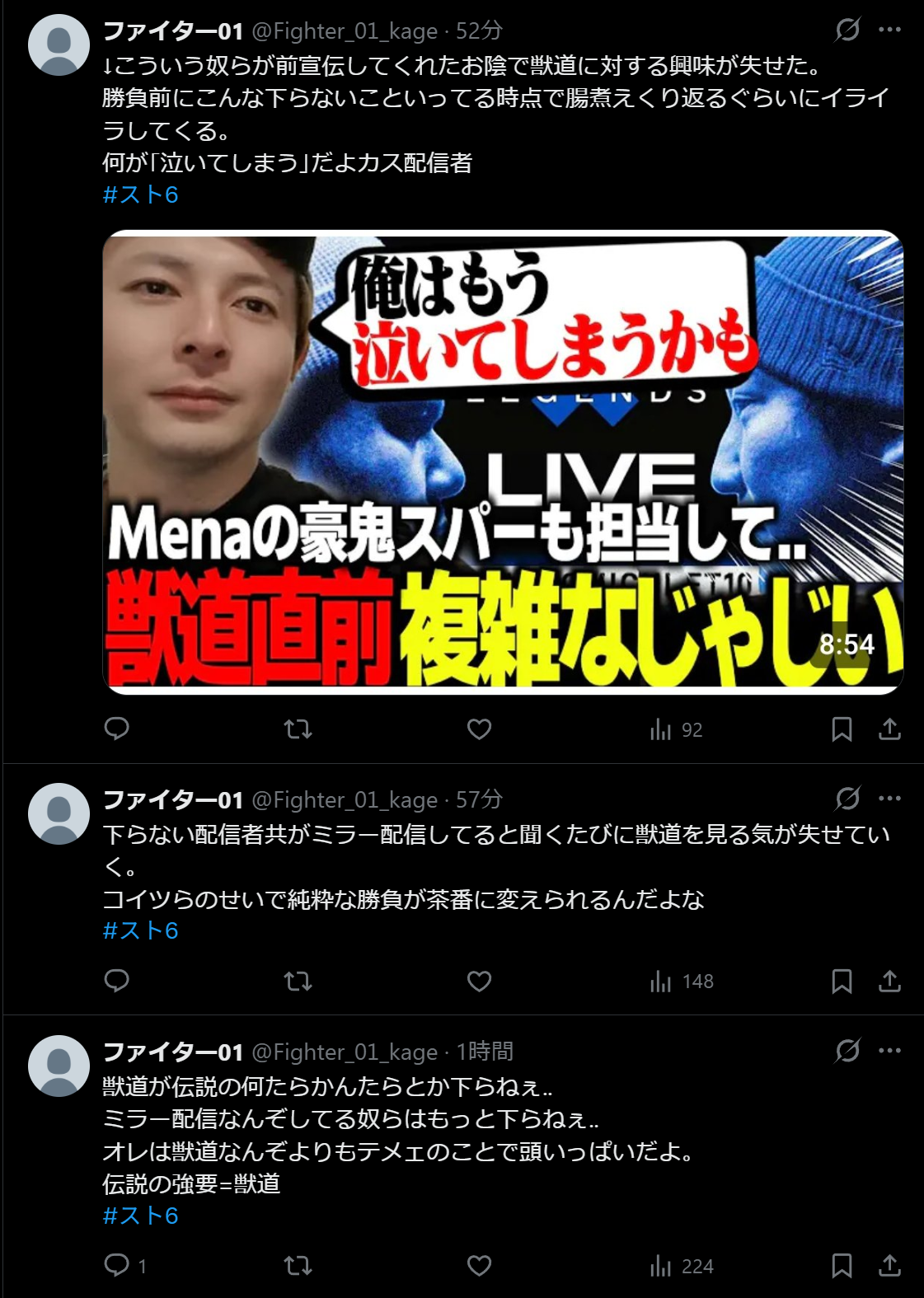Open the #スト6 hashtag in the 1時間 post
This screenshot has width=924, height=1298.
140,1216
